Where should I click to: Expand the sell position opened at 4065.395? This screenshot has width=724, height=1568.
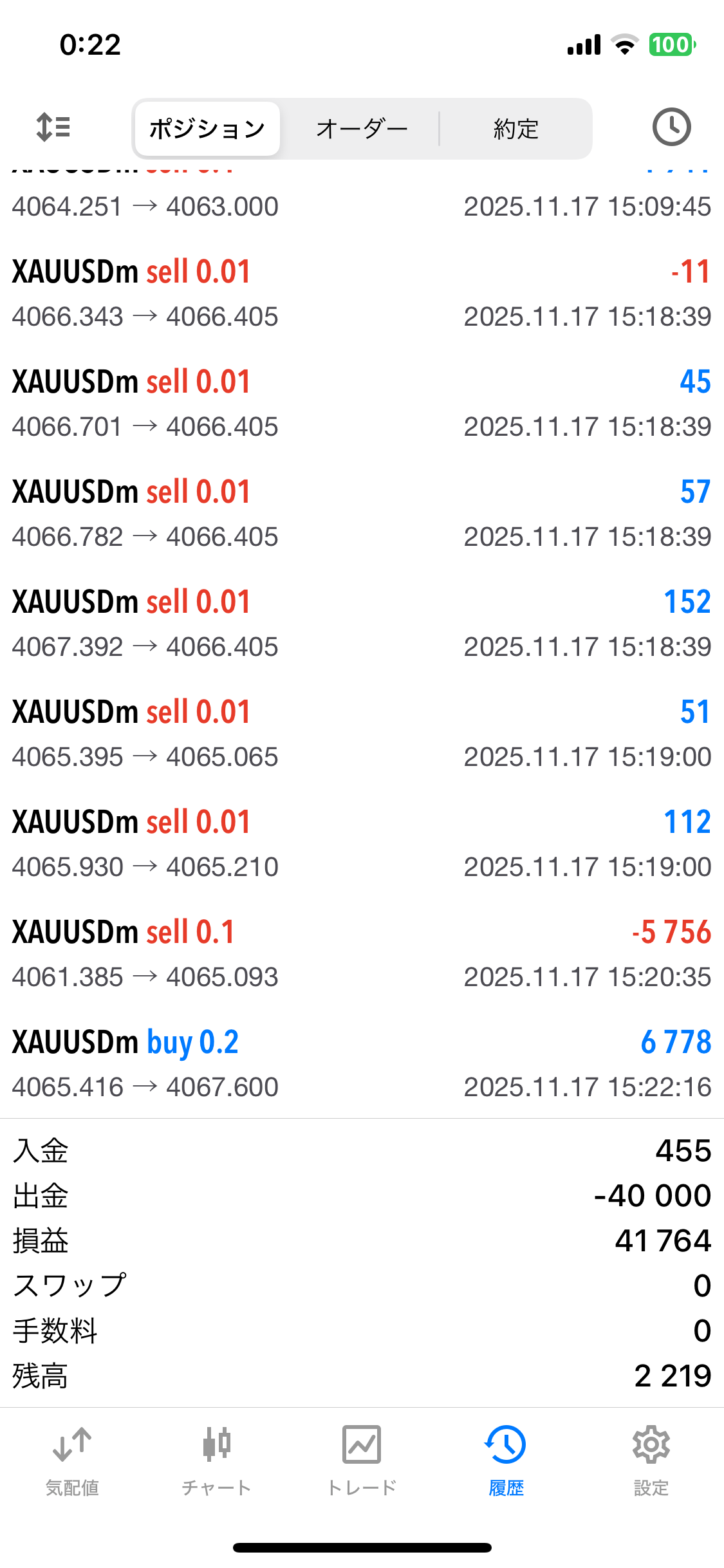tap(362, 733)
